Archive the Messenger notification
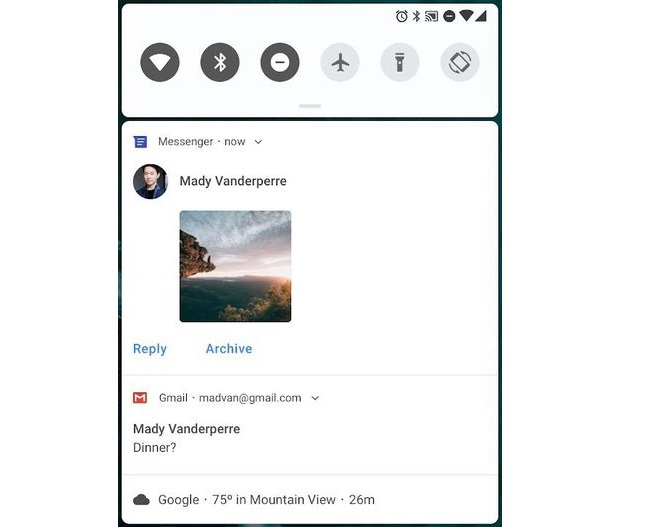650x527 pixels. pos(229,349)
